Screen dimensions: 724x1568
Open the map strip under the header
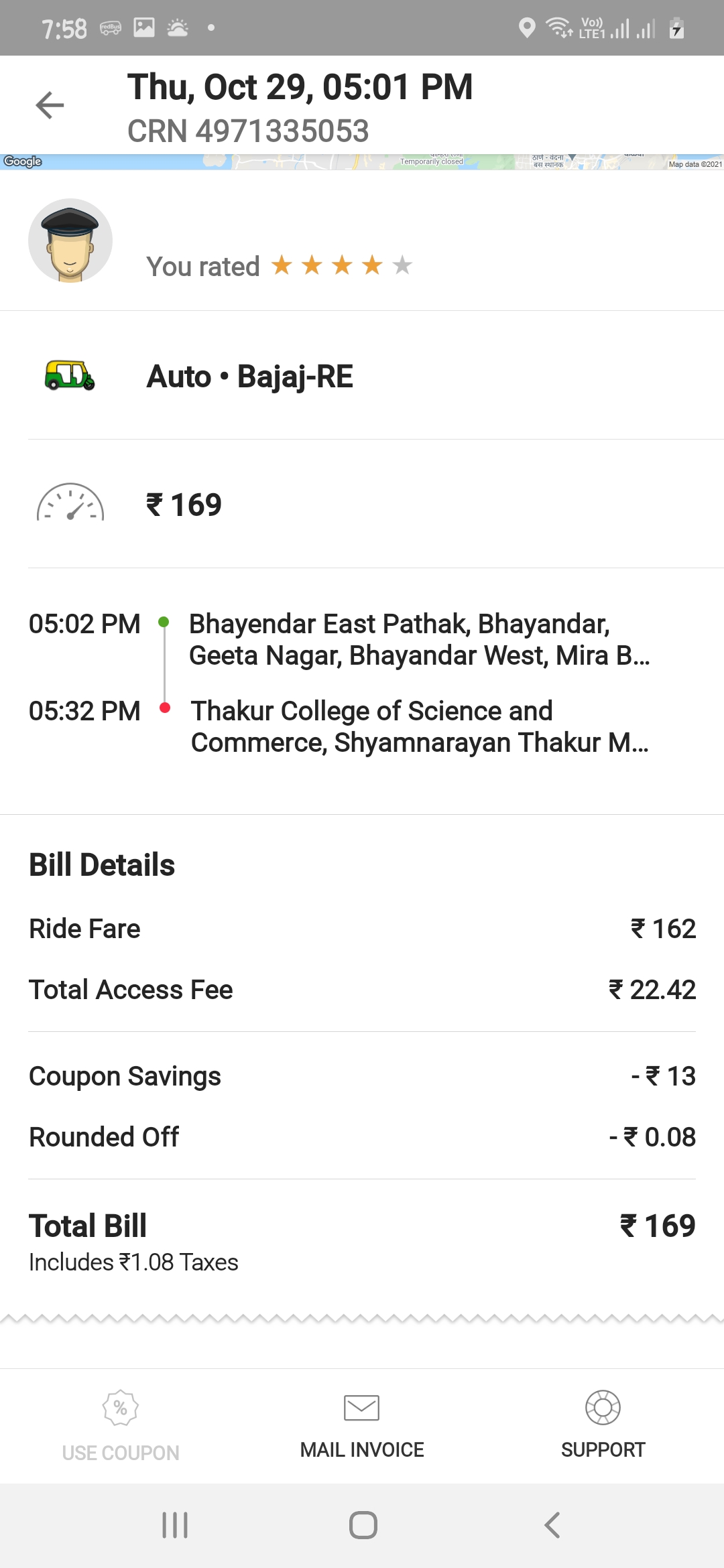pyautogui.click(x=362, y=161)
